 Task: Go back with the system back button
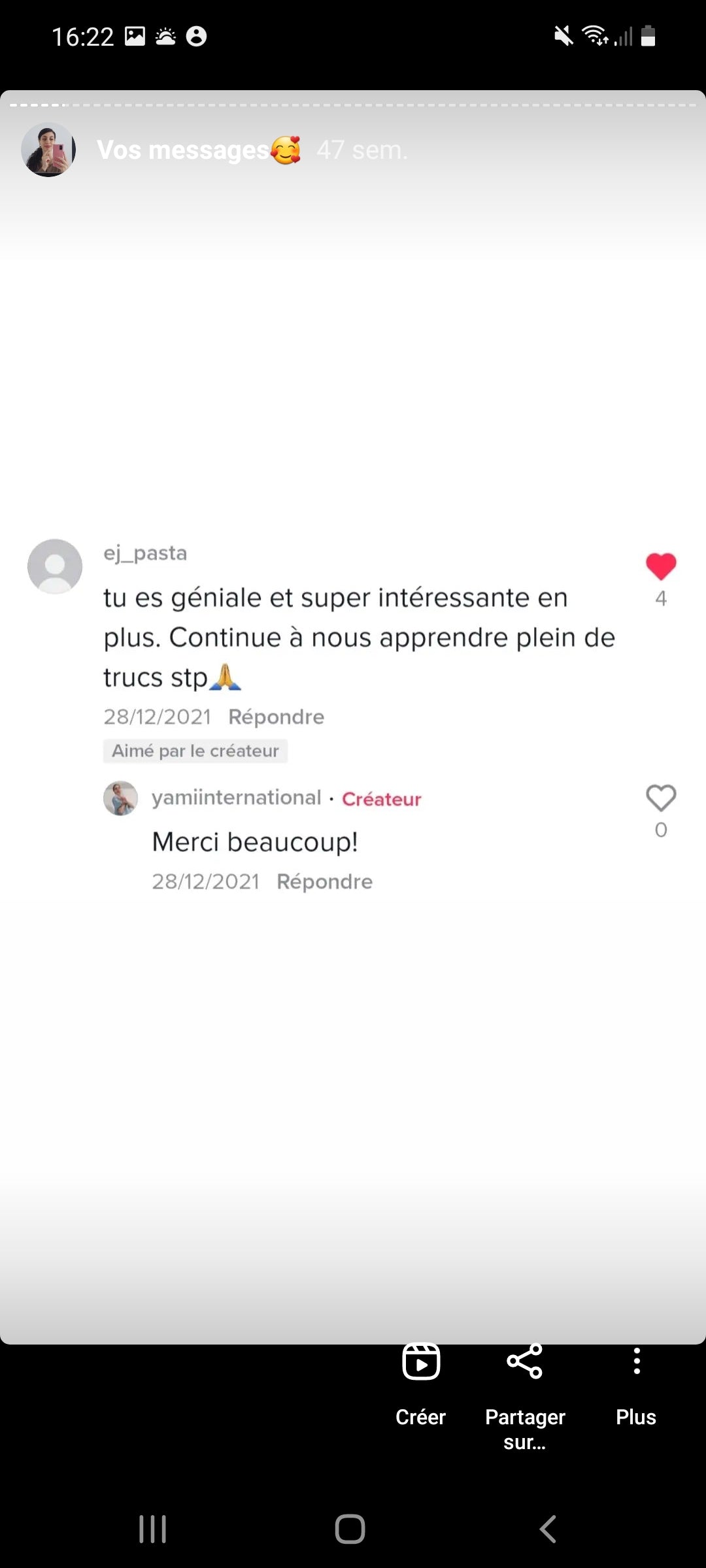click(548, 1529)
